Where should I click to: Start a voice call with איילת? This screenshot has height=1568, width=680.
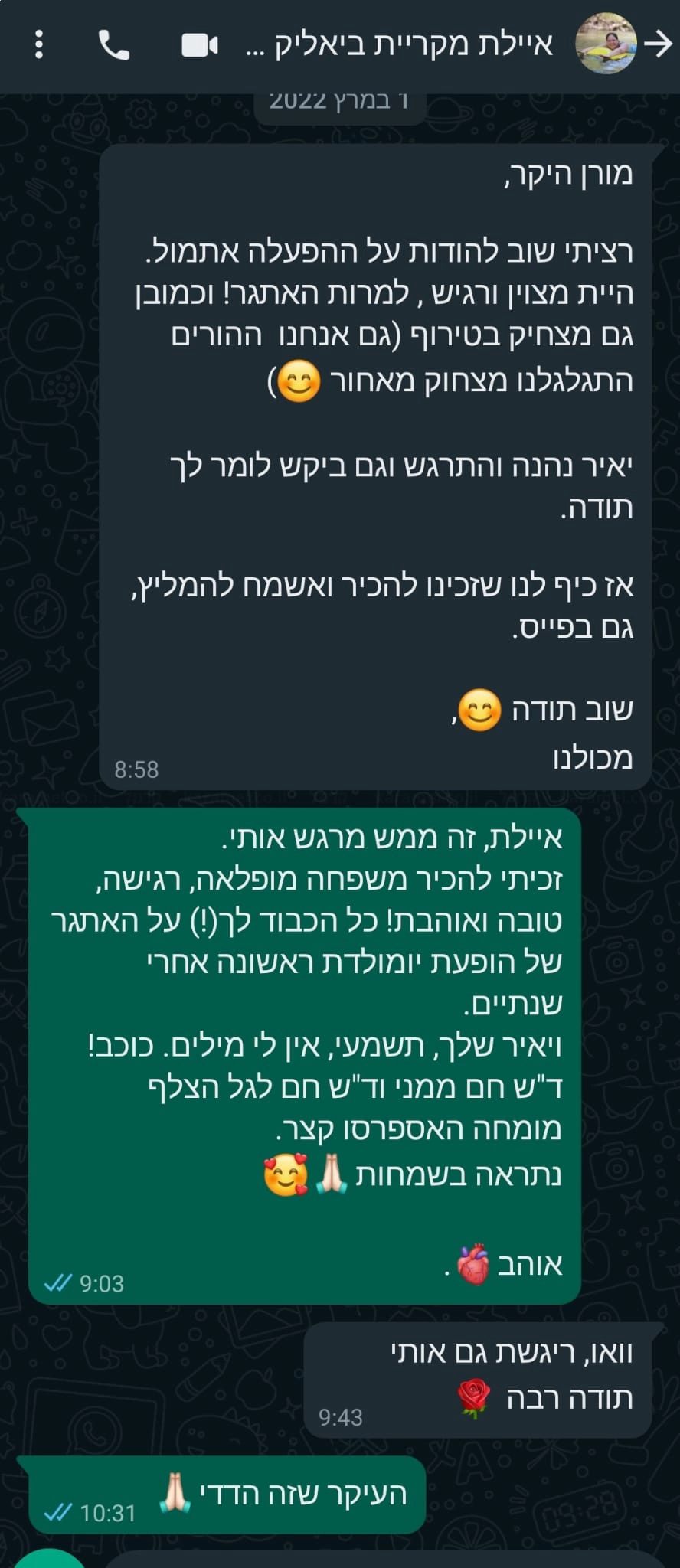(114, 46)
